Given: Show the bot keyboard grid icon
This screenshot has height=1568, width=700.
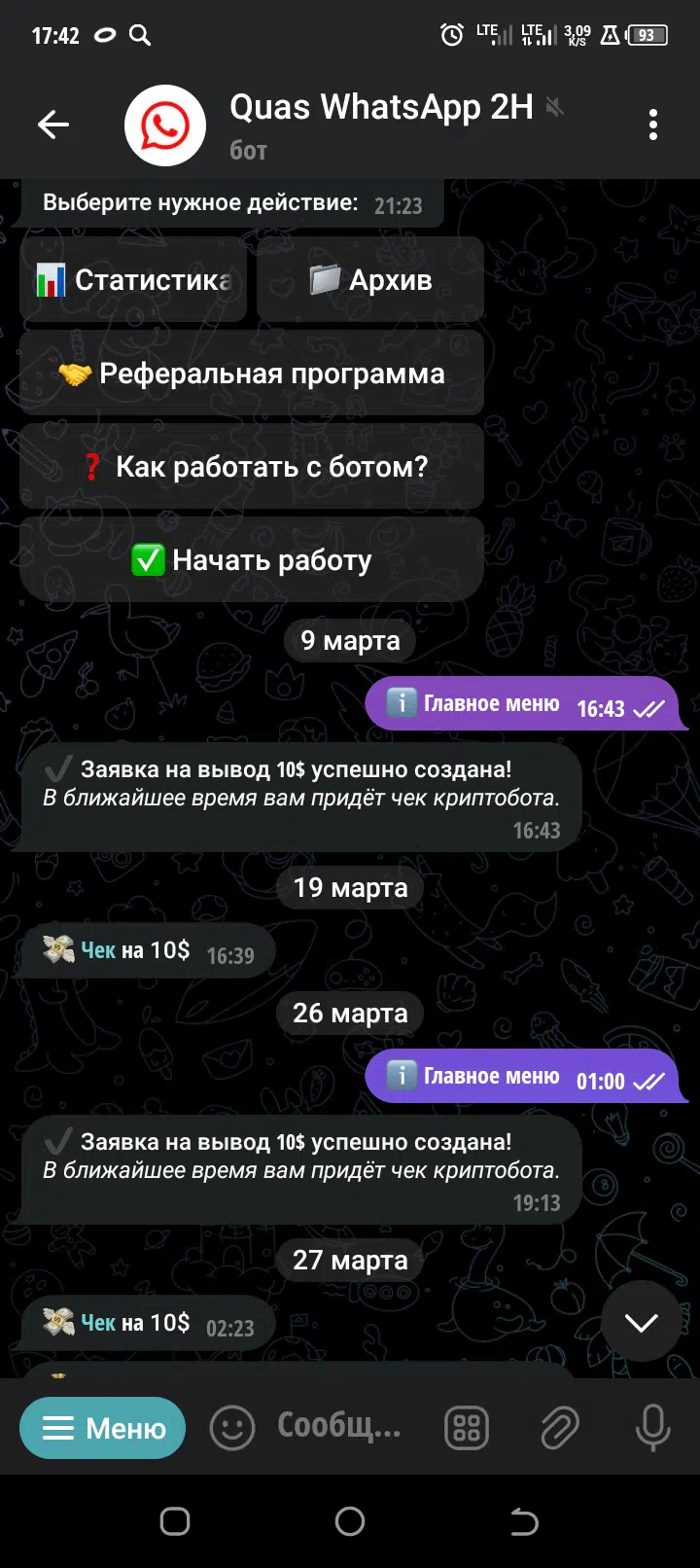Looking at the screenshot, I should click(467, 1428).
